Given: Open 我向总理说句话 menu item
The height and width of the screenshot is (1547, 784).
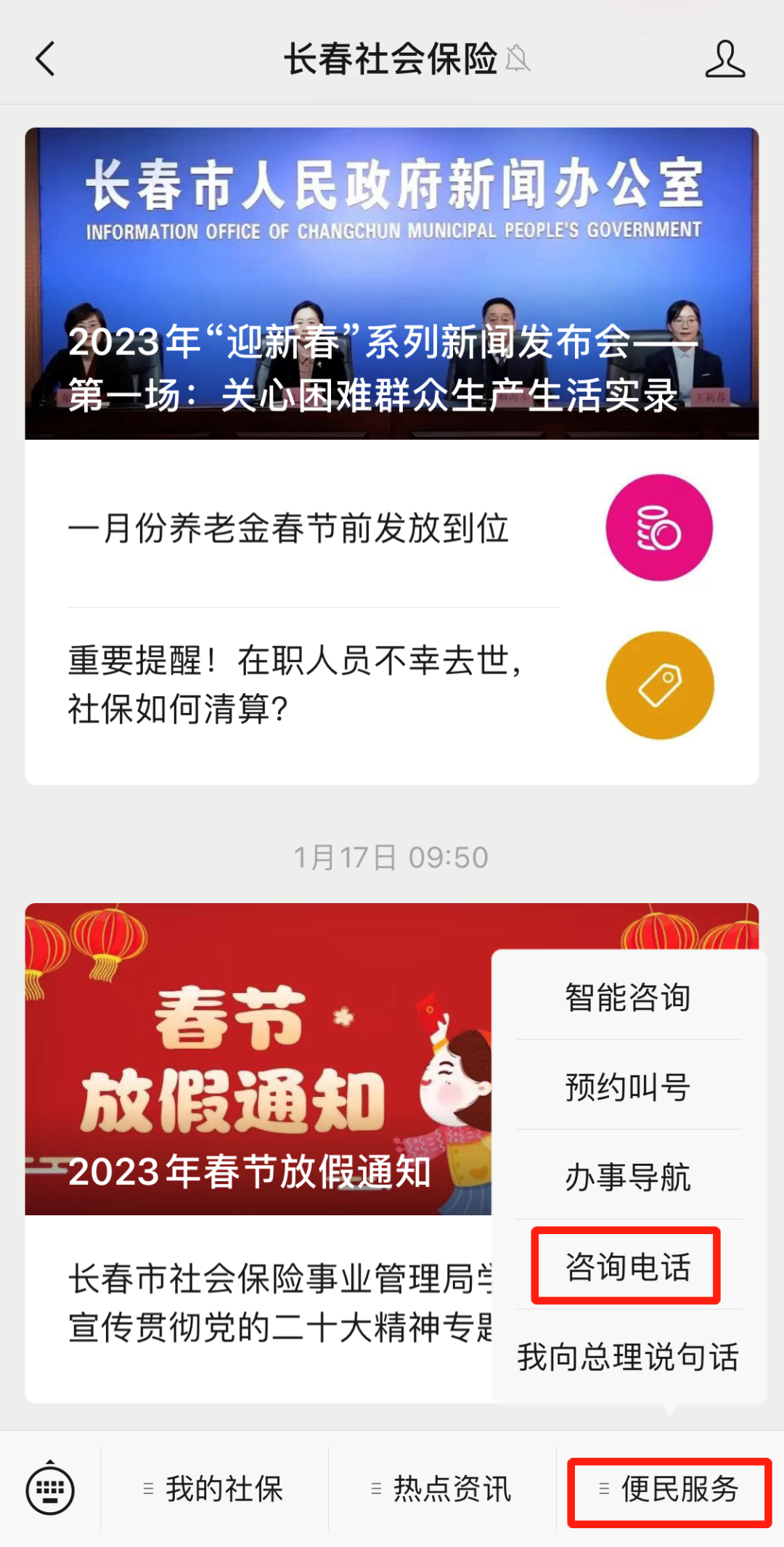Looking at the screenshot, I should 628,1356.
